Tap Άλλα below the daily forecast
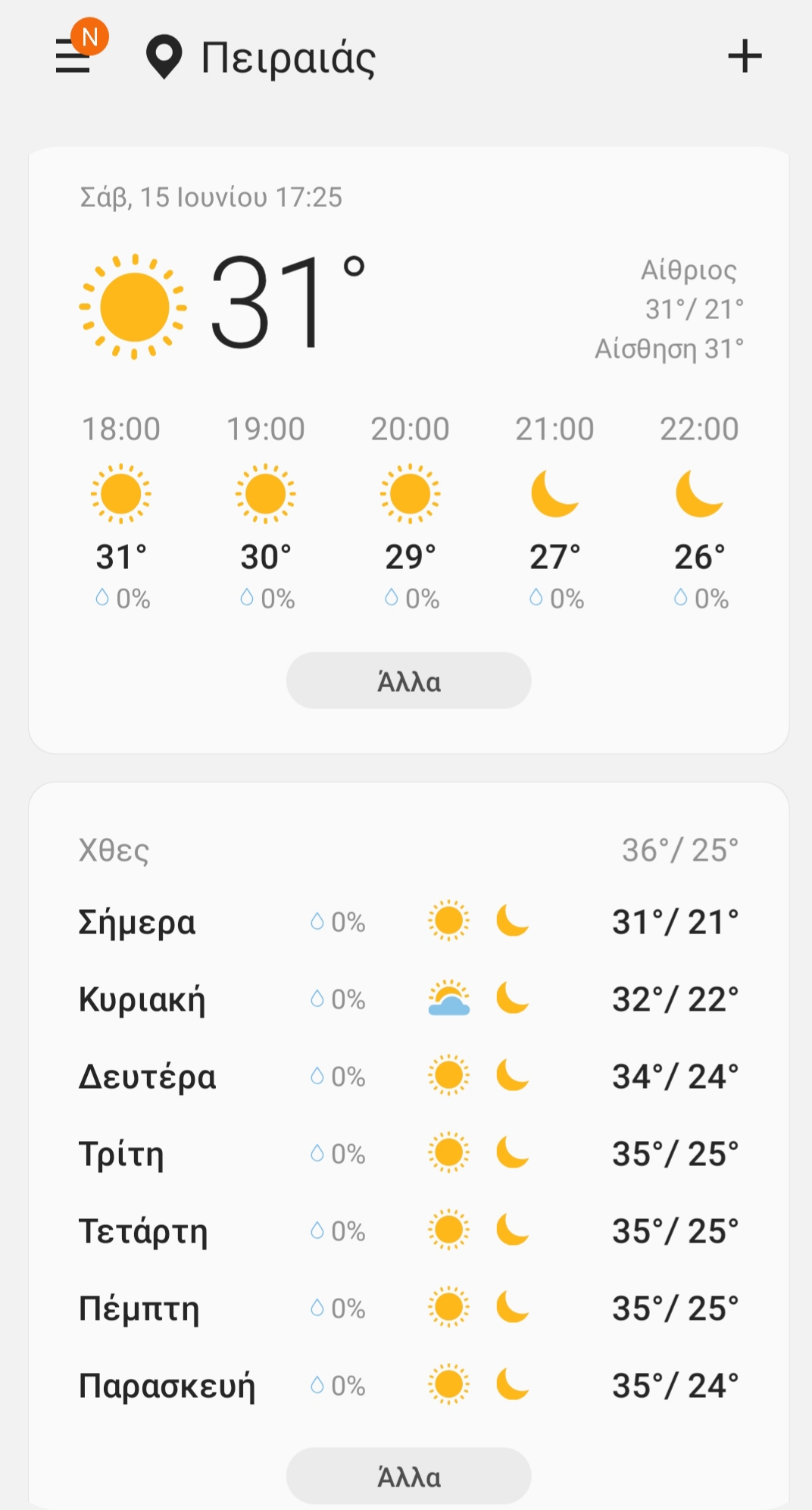 click(408, 1476)
